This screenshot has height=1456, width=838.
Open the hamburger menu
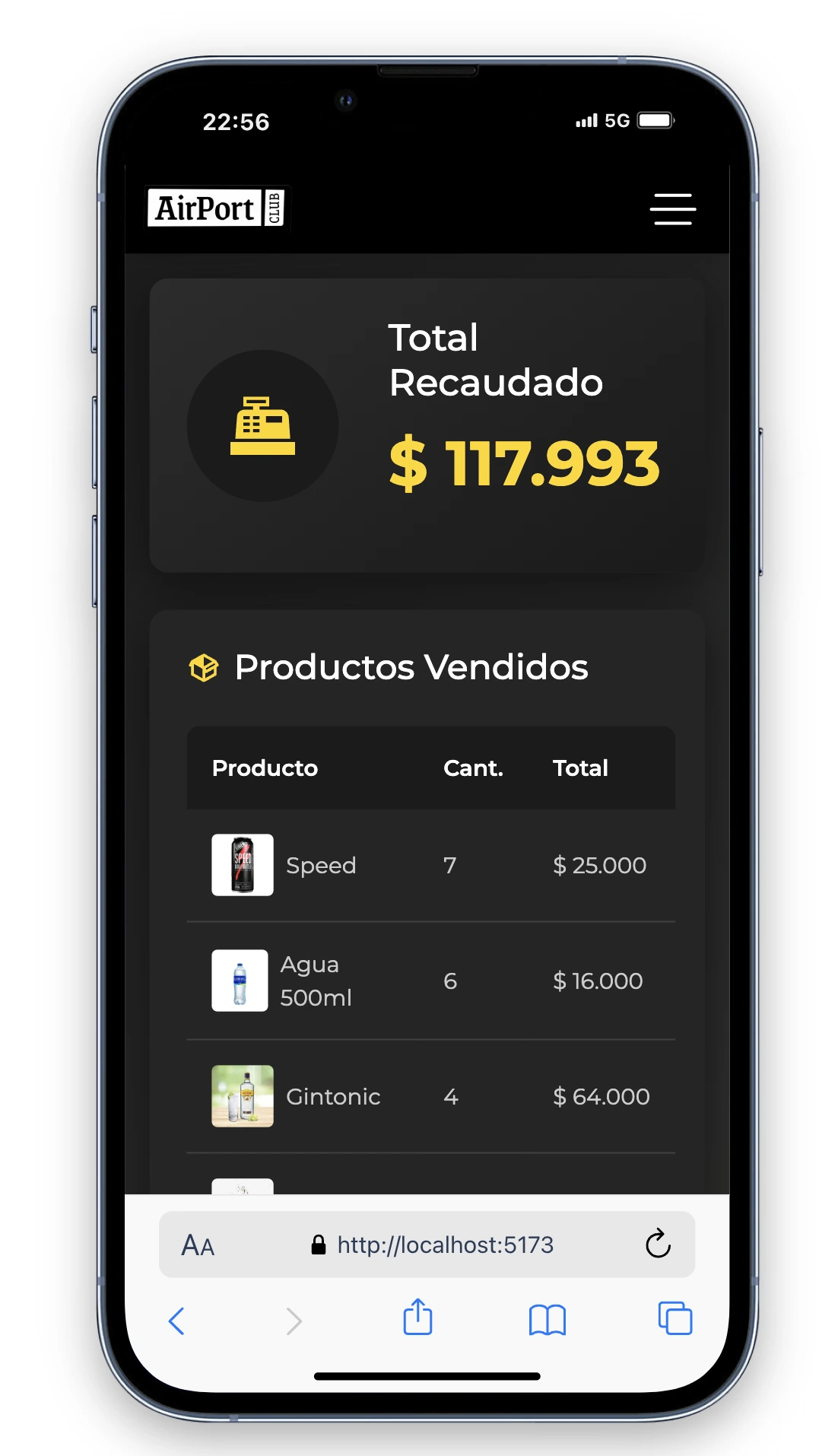click(673, 209)
